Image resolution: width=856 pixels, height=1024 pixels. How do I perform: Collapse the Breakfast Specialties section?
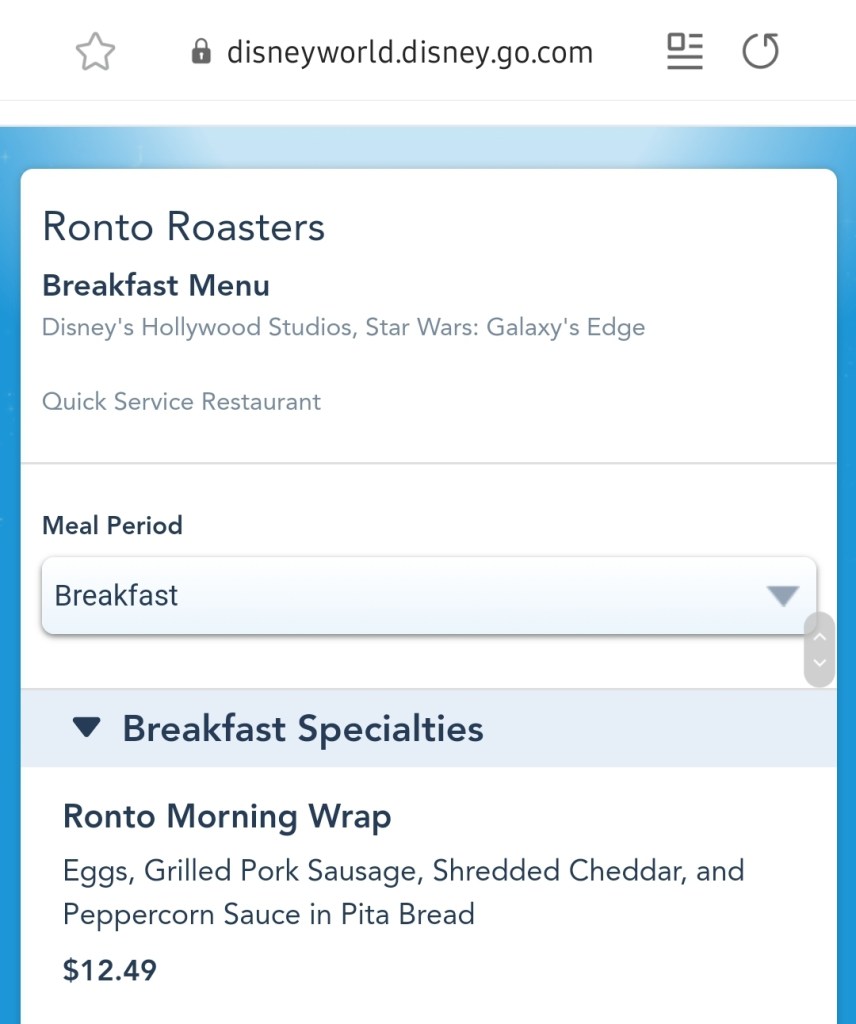pyautogui.click(x=87, y=728)
